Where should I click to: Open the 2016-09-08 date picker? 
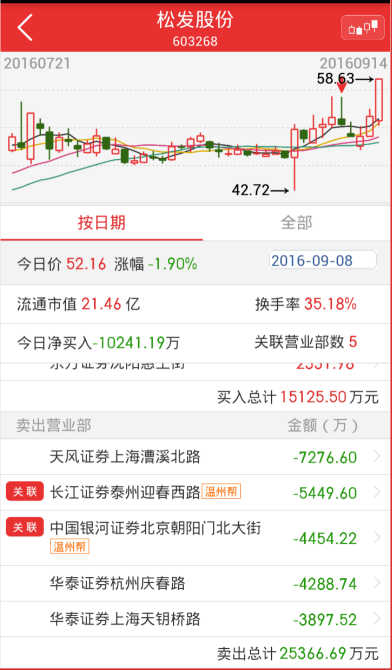point(323,260)
